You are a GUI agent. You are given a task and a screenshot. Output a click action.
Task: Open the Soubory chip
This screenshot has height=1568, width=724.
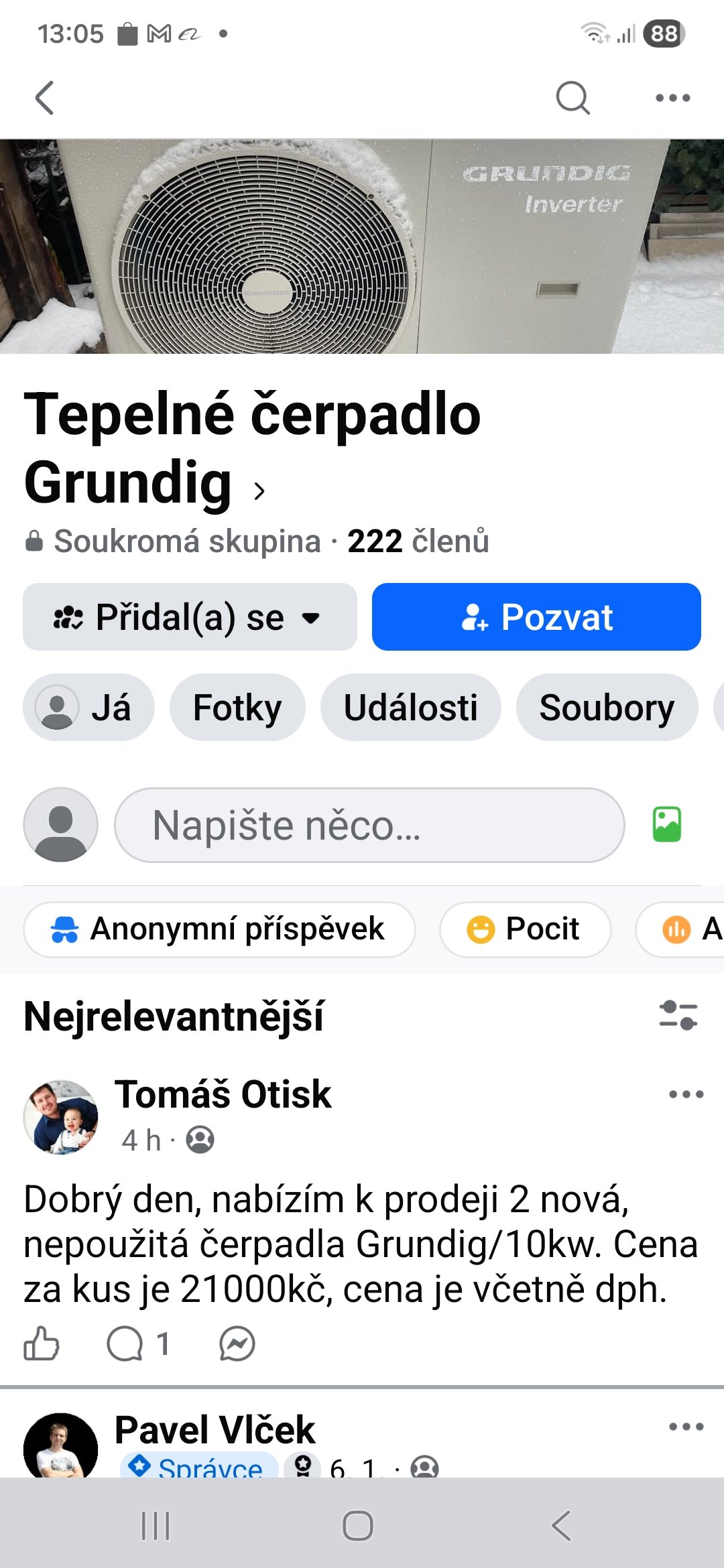click(607, 708)
